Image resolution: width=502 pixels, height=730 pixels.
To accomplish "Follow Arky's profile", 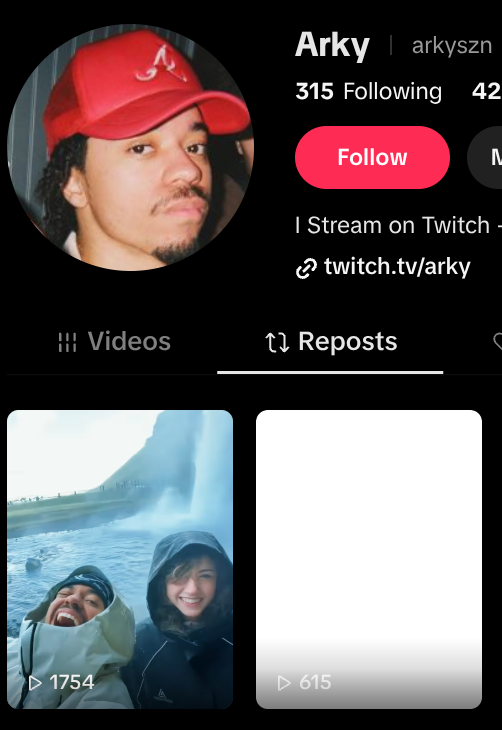I will [x=372, y=157].
